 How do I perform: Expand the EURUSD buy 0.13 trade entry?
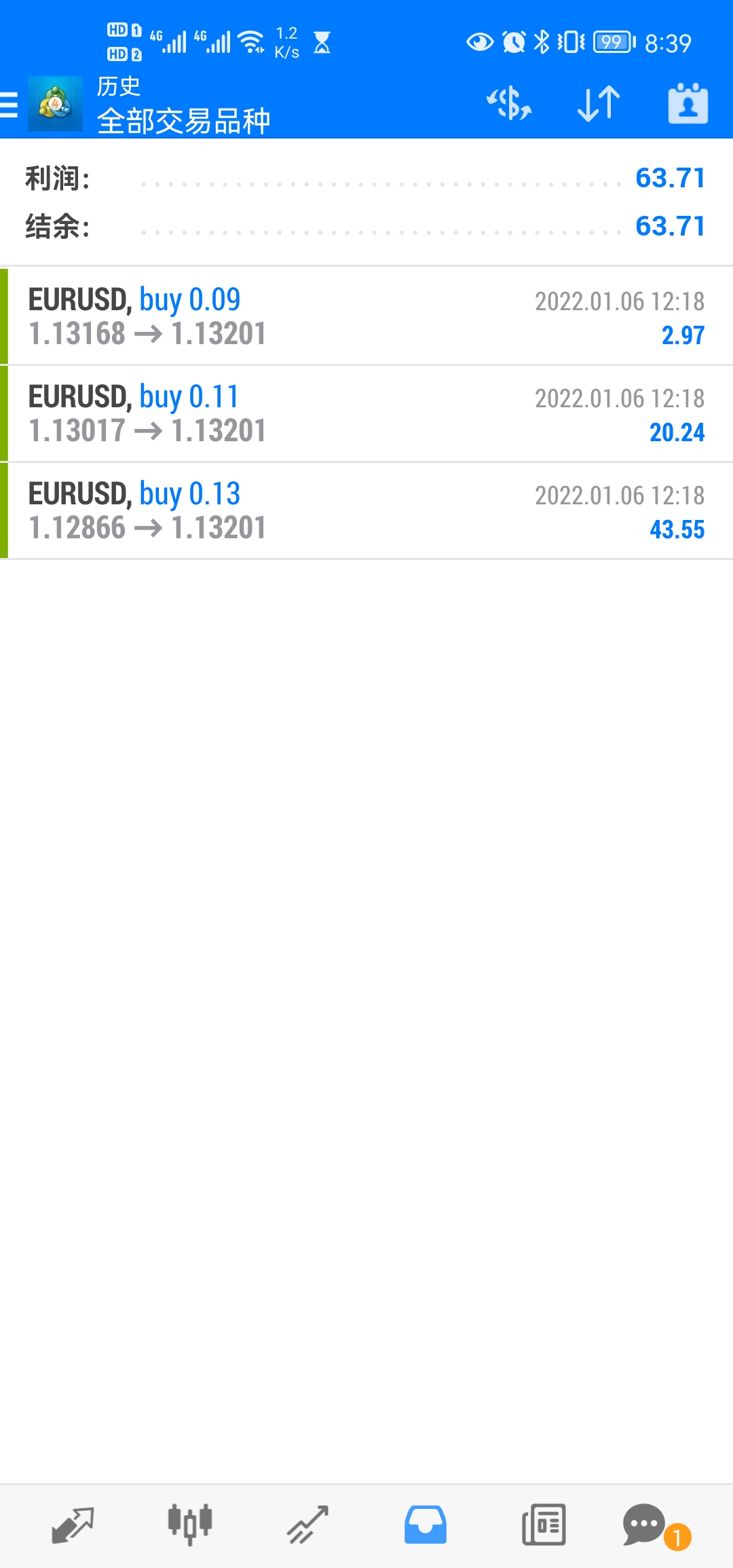(366, 510)
